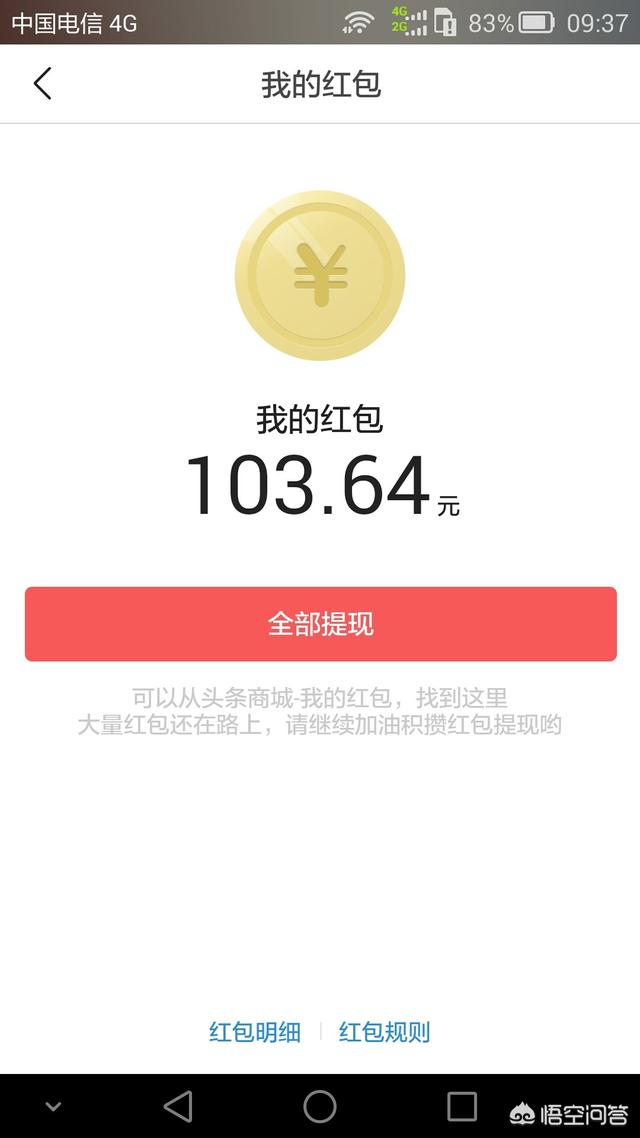The height and width of the screenshot is (1138, 640).
Task: Tap the 全部提现 button
Action: pos(320,624)
